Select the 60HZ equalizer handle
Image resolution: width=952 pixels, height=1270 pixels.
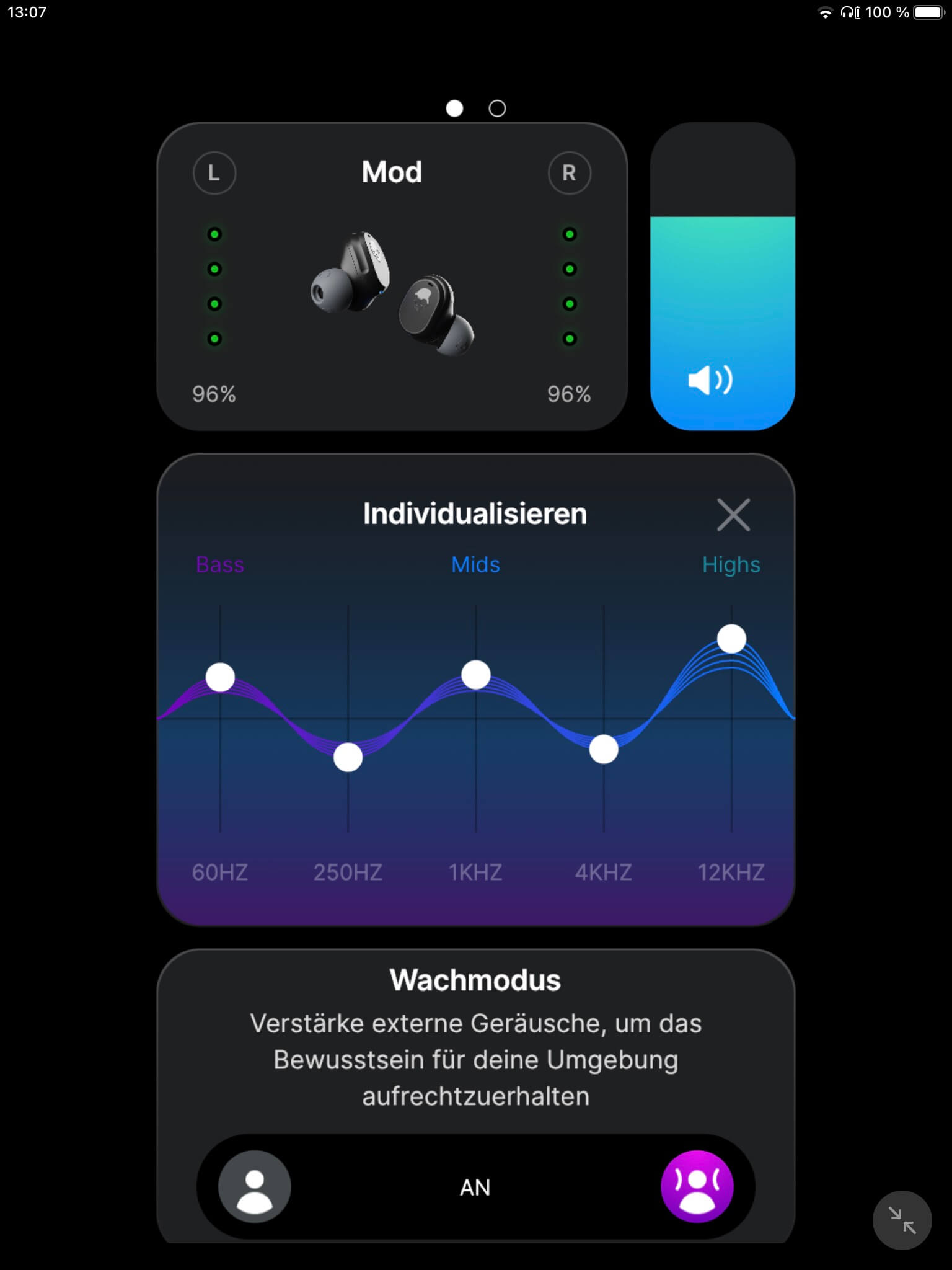click(x=220, y=677)
